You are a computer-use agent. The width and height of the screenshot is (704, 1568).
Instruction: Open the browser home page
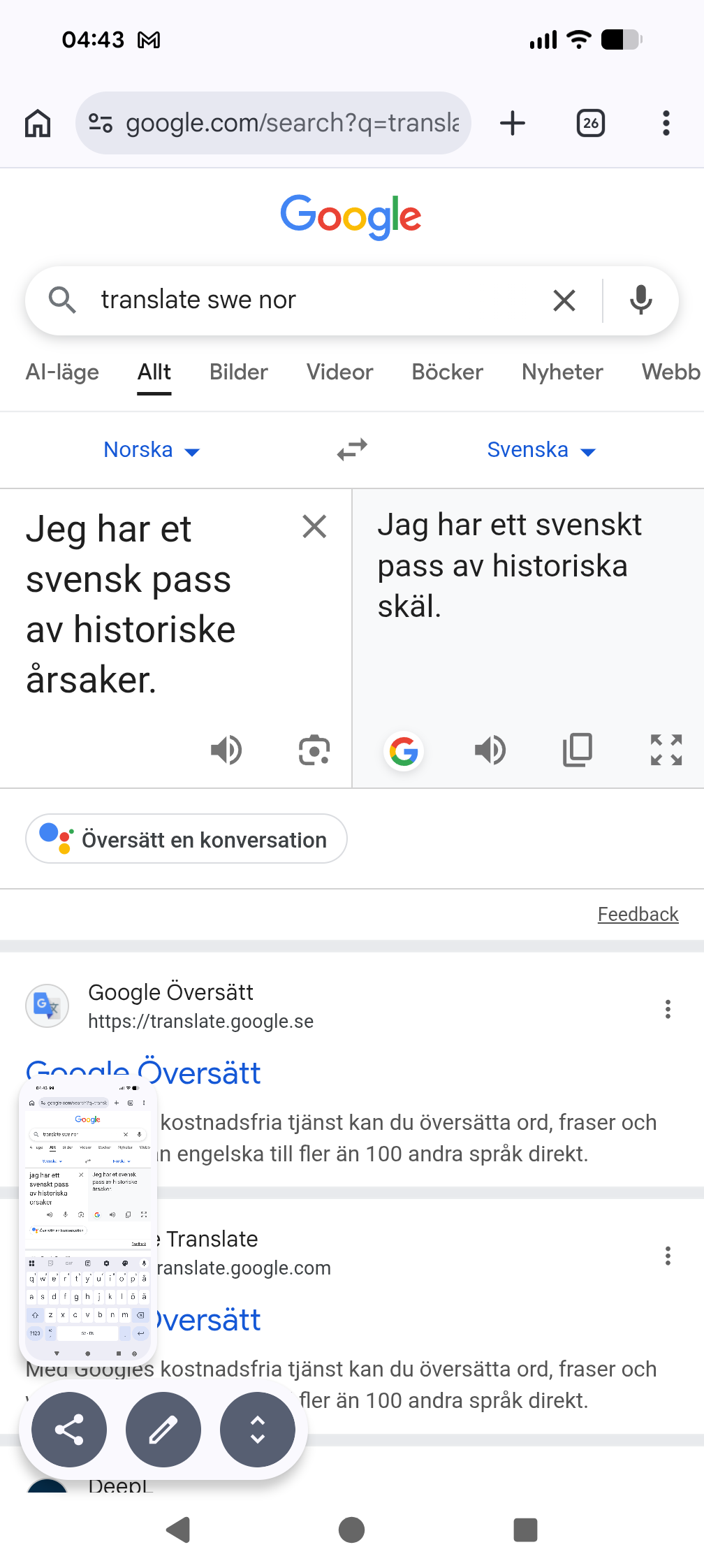[x=38, y=124]
